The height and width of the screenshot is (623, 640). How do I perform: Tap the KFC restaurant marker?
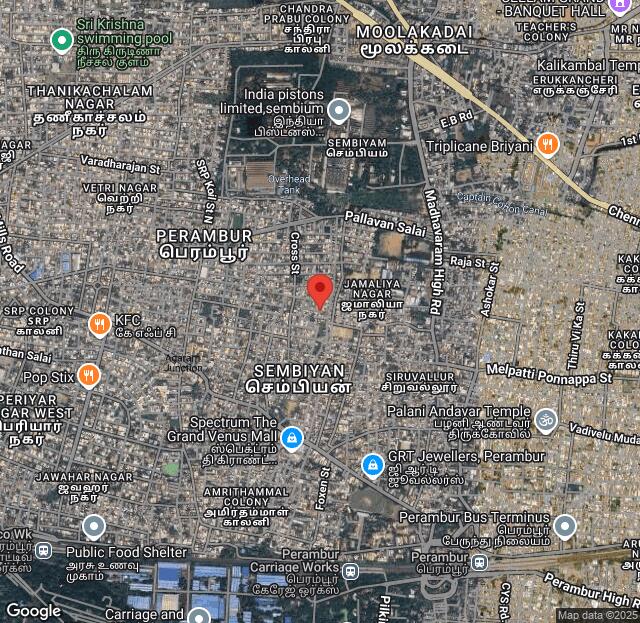pos(99,323)
